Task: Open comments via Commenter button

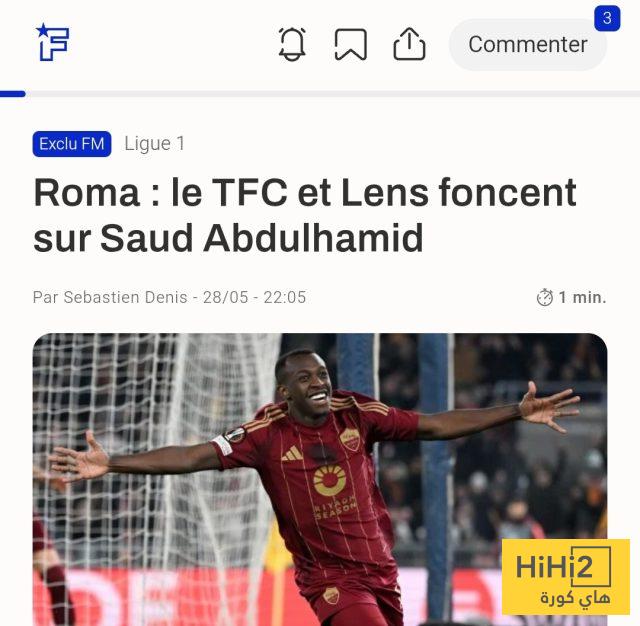Action: click(x=527, y=44)
